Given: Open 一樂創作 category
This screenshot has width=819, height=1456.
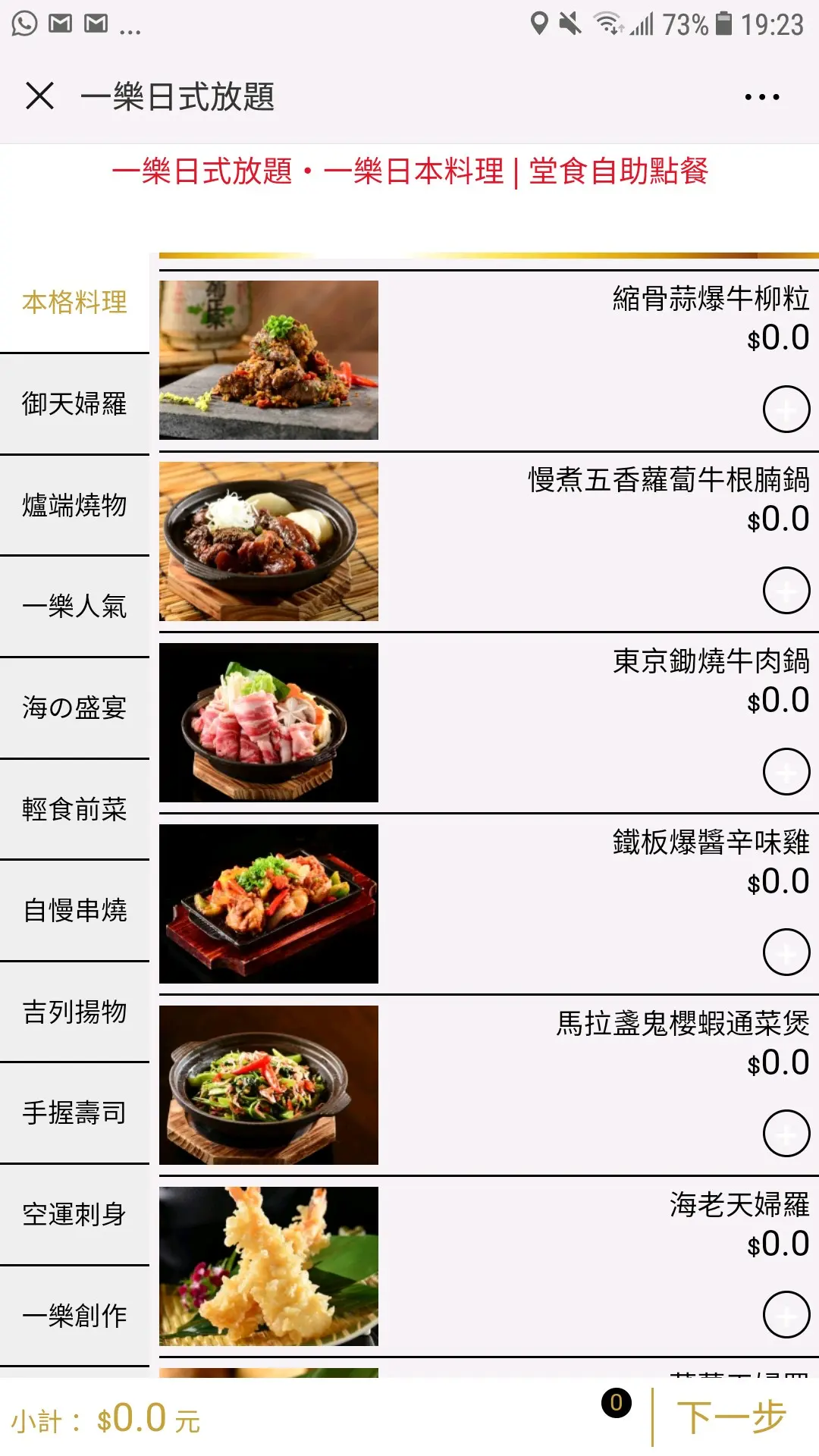Looking at the screenshot, I should coord(74,1316).
